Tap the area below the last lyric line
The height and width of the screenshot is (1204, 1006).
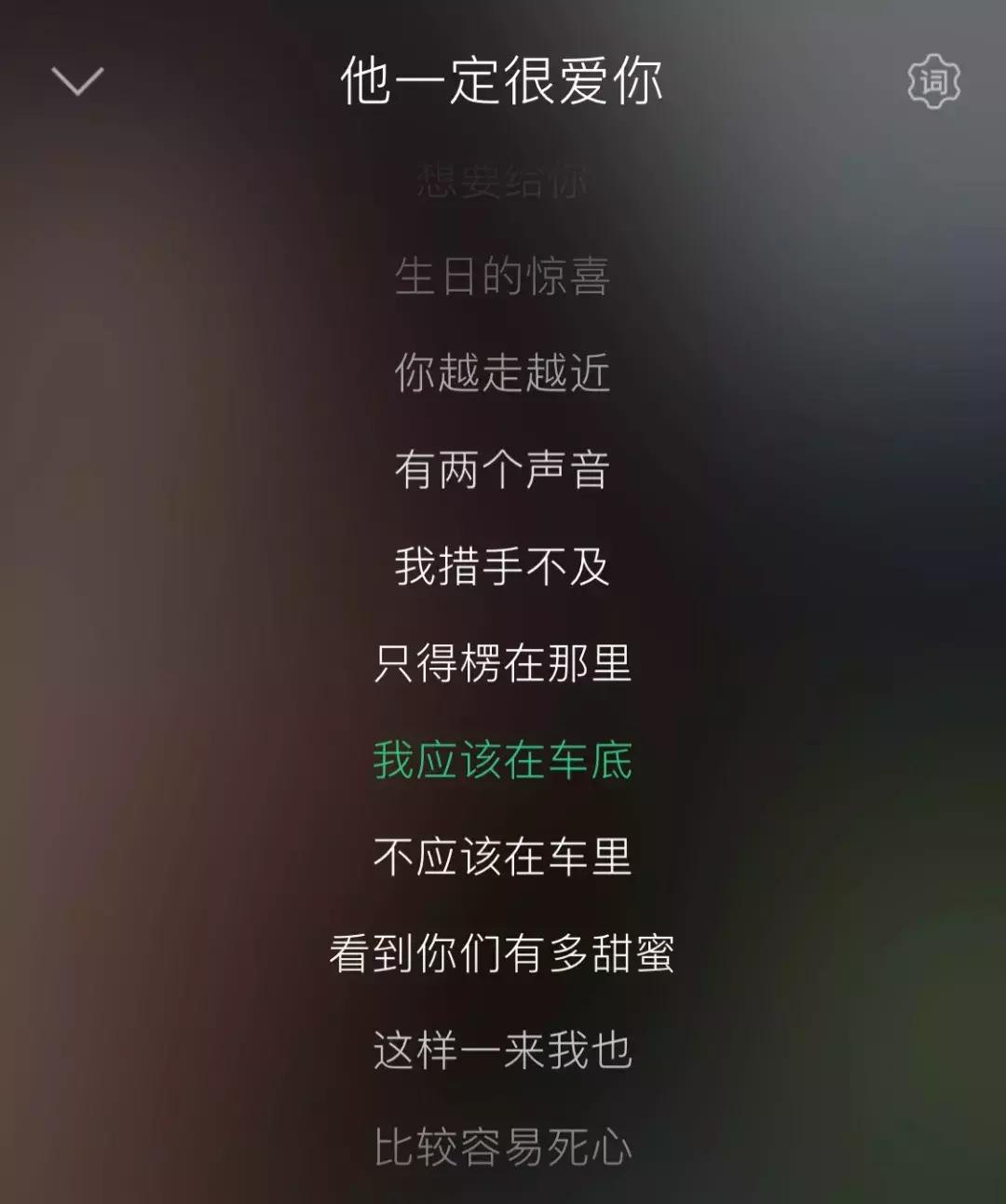[x=503, y=1192]
